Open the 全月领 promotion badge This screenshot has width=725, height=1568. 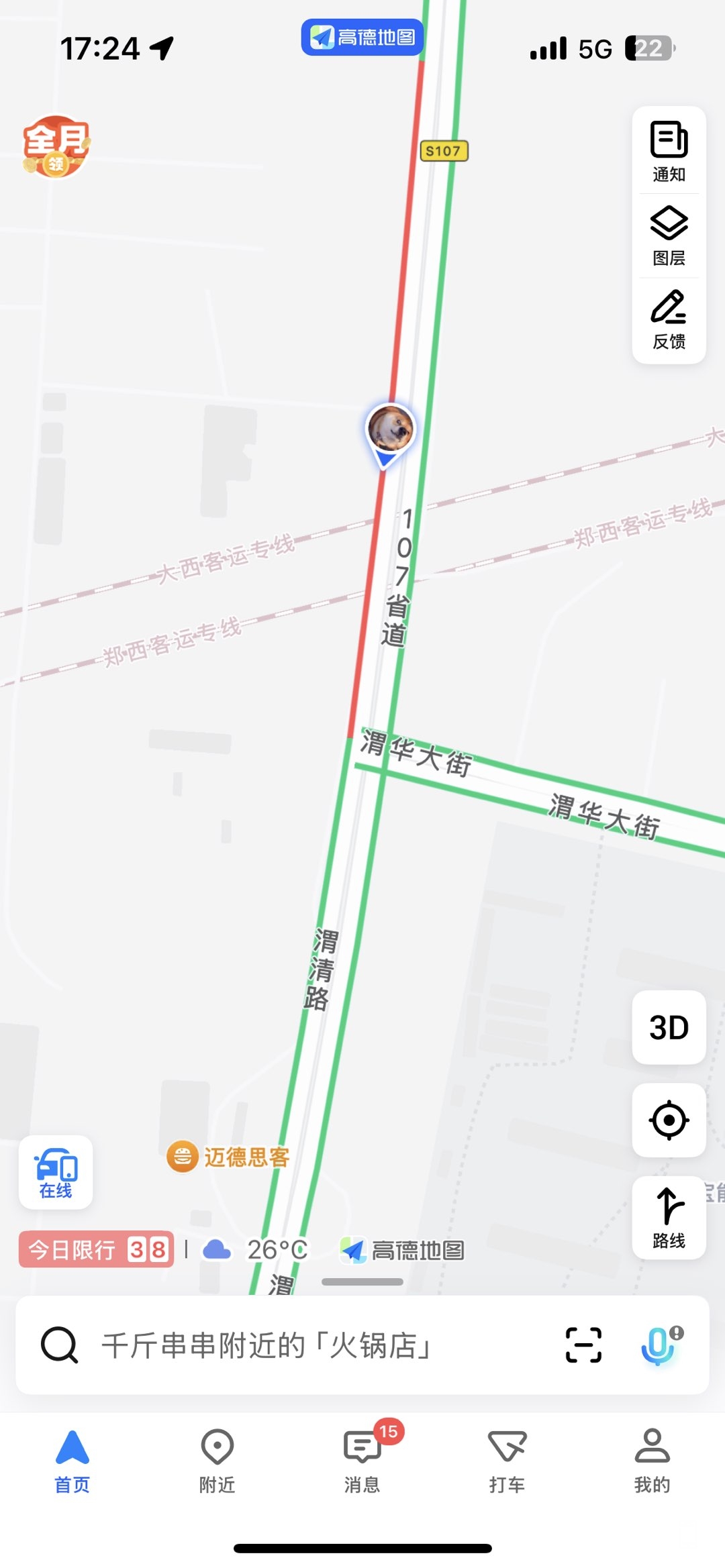pos(56,146)
